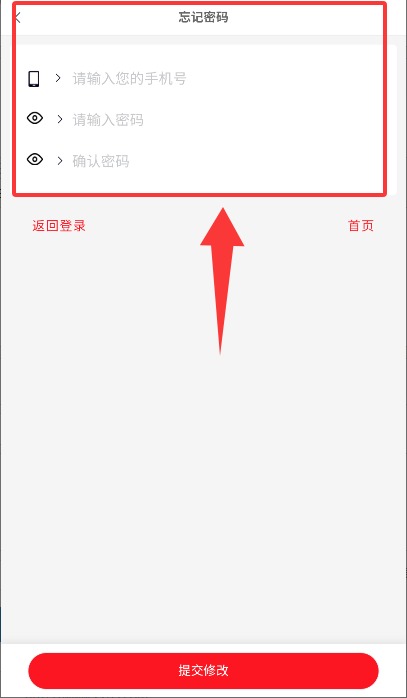Go back using the top-left arrow
The image size is (407, 698).
(17, 17)
